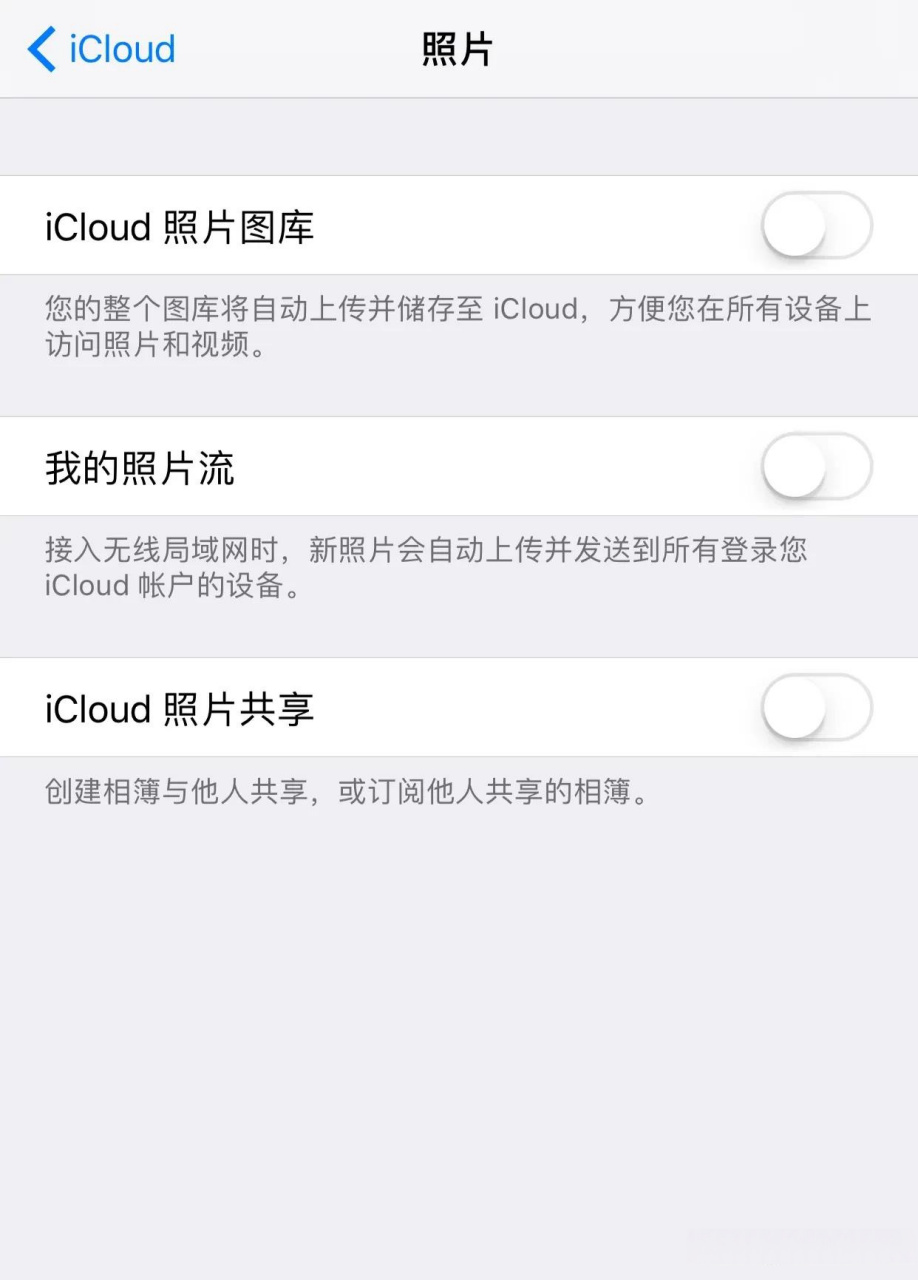Tap the iCloud 照片共享 description text

click(345, 792)
